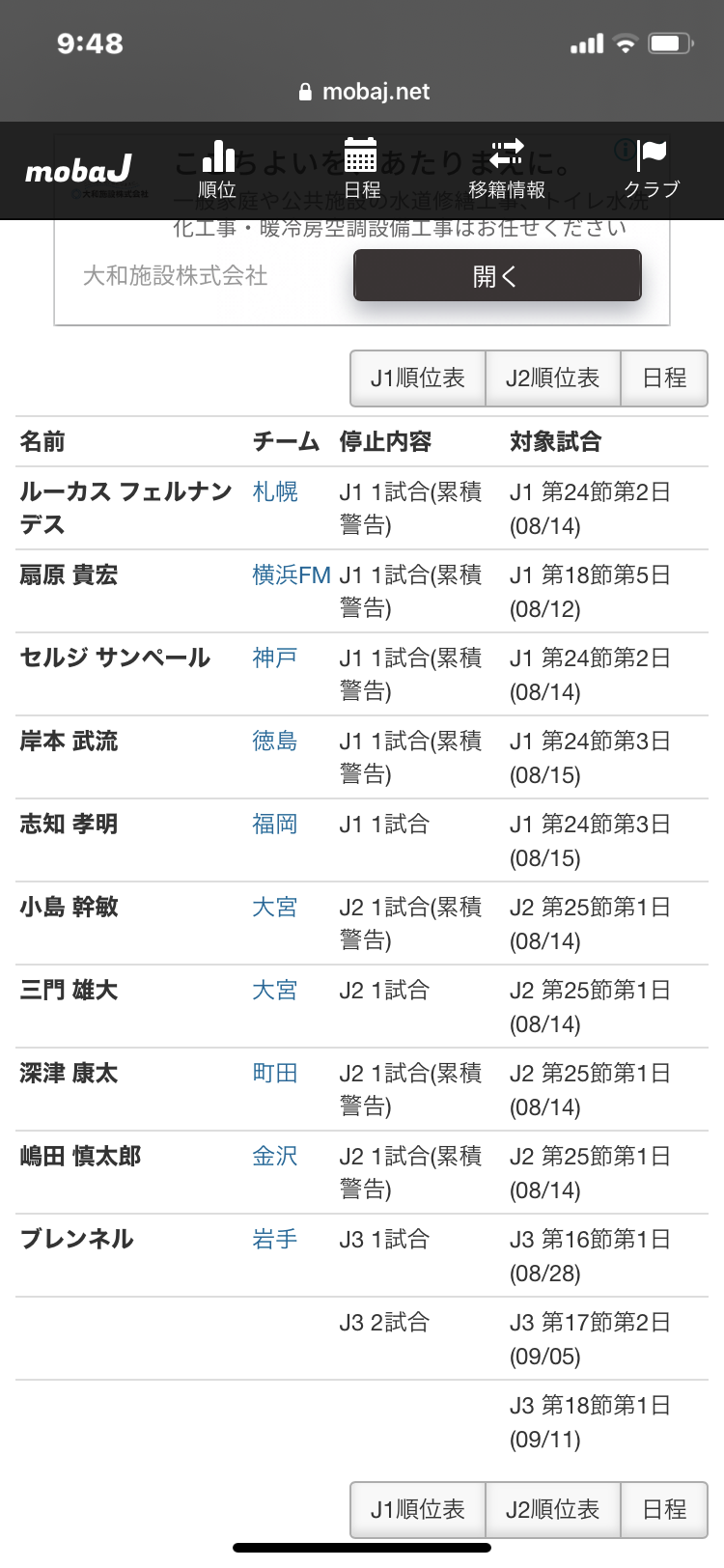
Task: Open 大宮 link in 小島 幹敏 row
Action: coord(275,908)
